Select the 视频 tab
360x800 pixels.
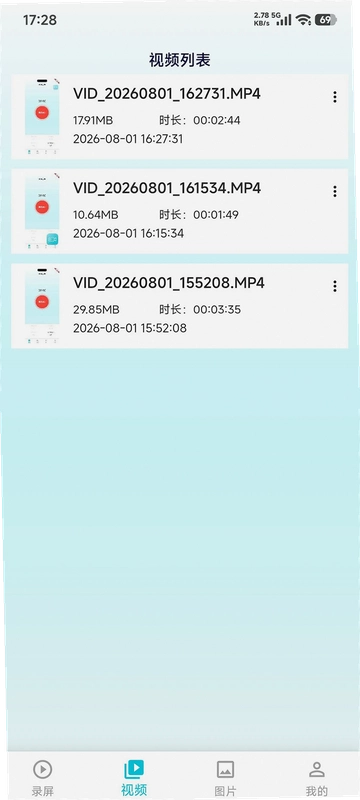tap(134, 778)
